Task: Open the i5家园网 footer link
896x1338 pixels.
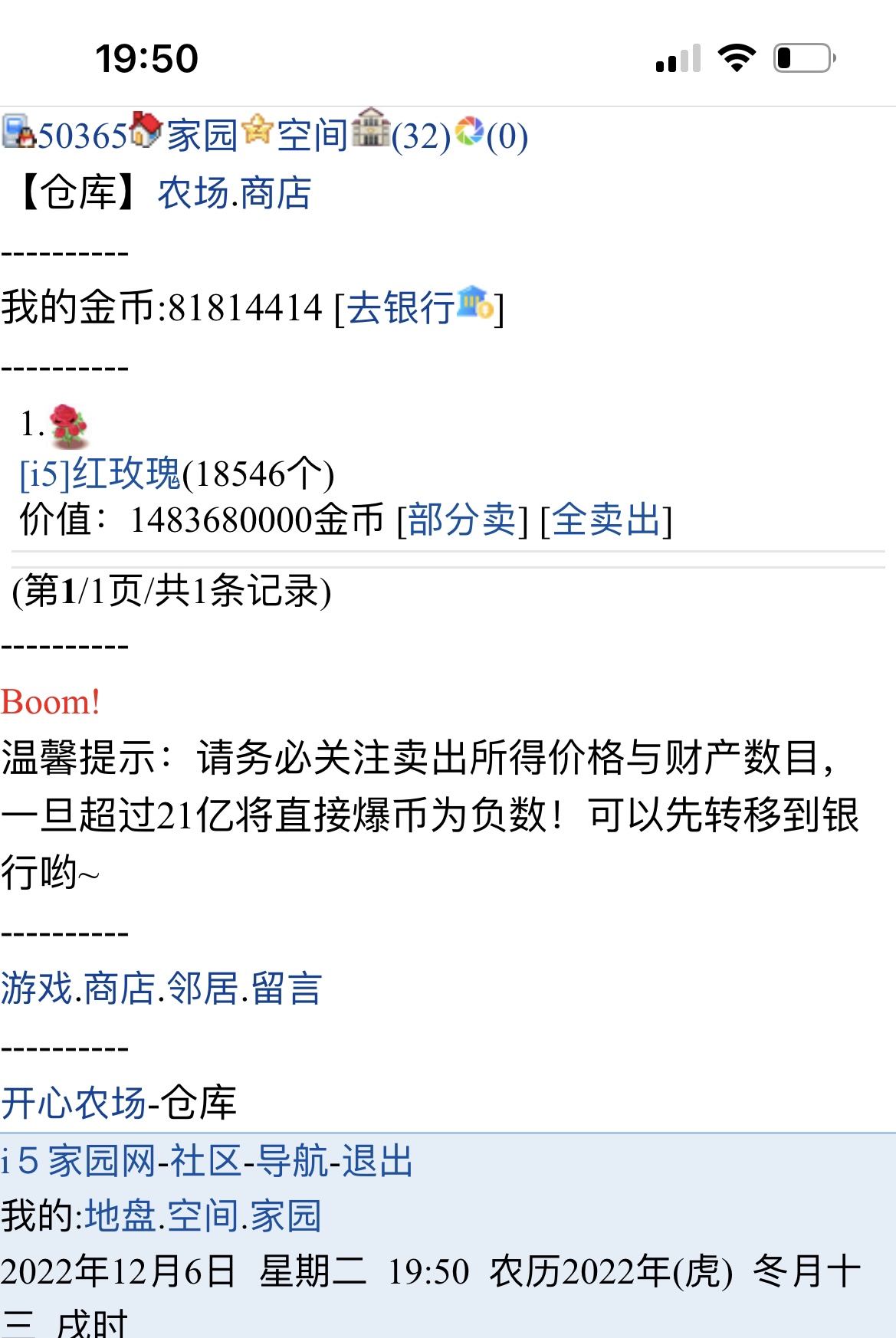Action: [78, 1160]
